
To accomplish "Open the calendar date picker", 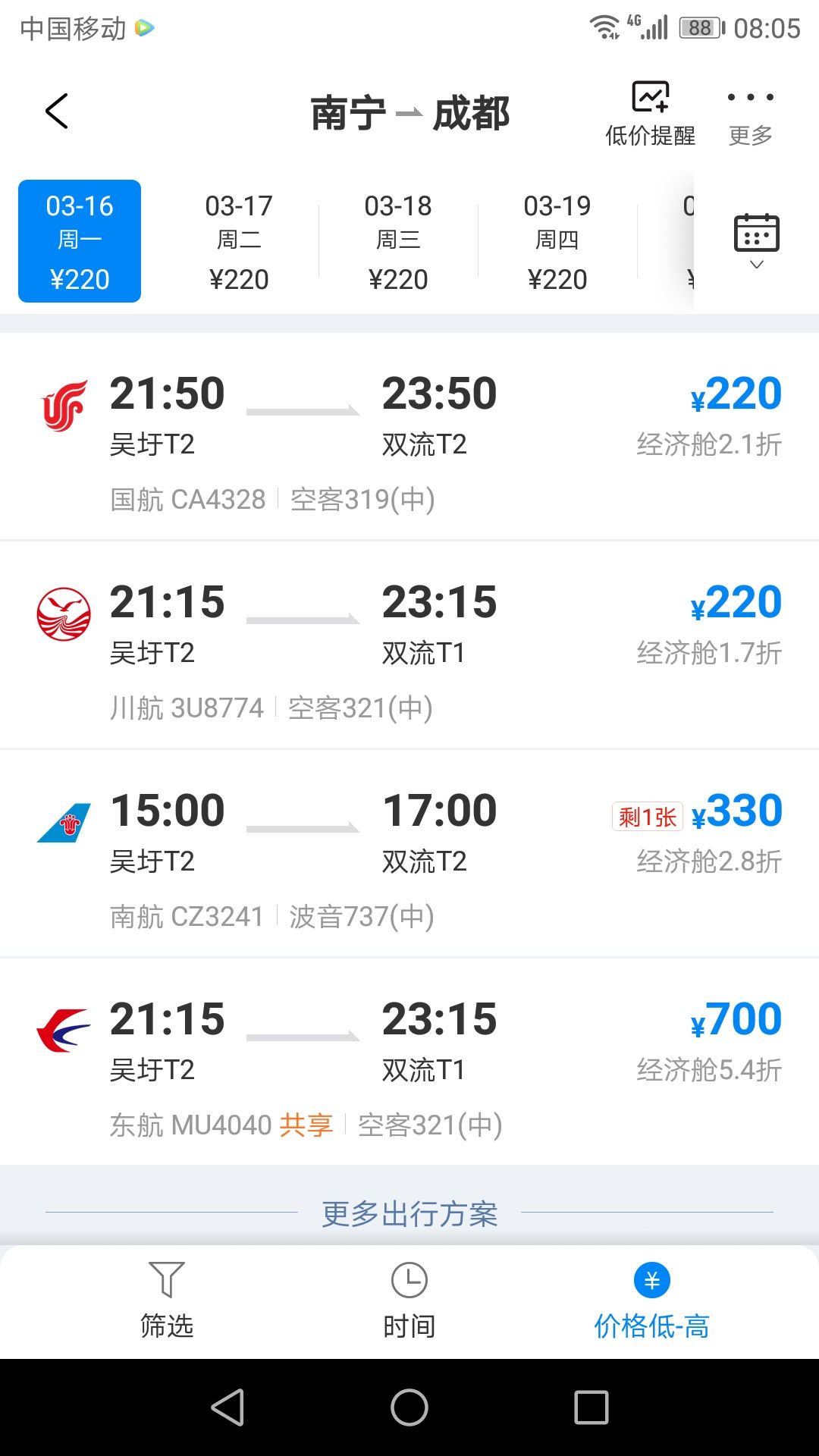I will (x=756, y=240).
